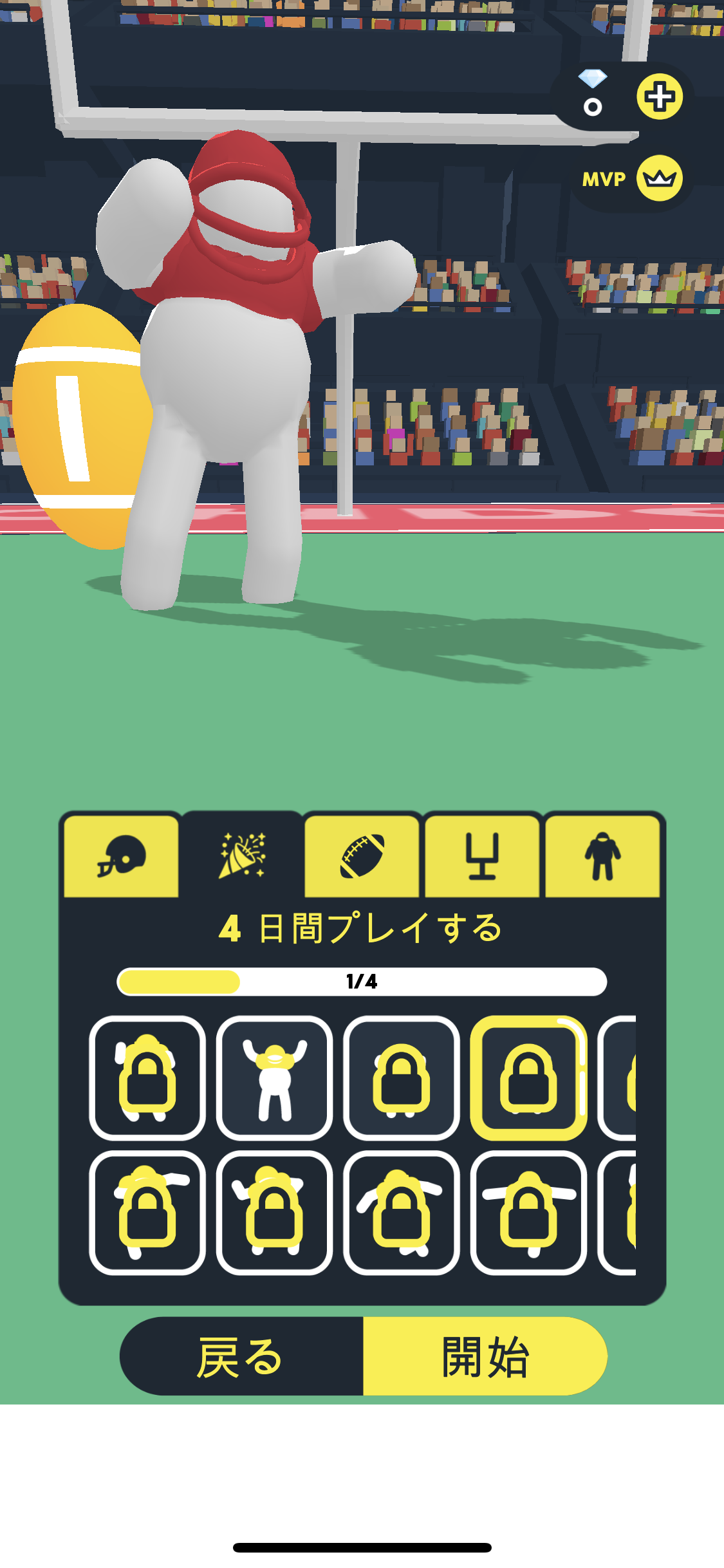Select the third locked celebration in top row
724x1568 pixels.
(x=402, y=1079)
